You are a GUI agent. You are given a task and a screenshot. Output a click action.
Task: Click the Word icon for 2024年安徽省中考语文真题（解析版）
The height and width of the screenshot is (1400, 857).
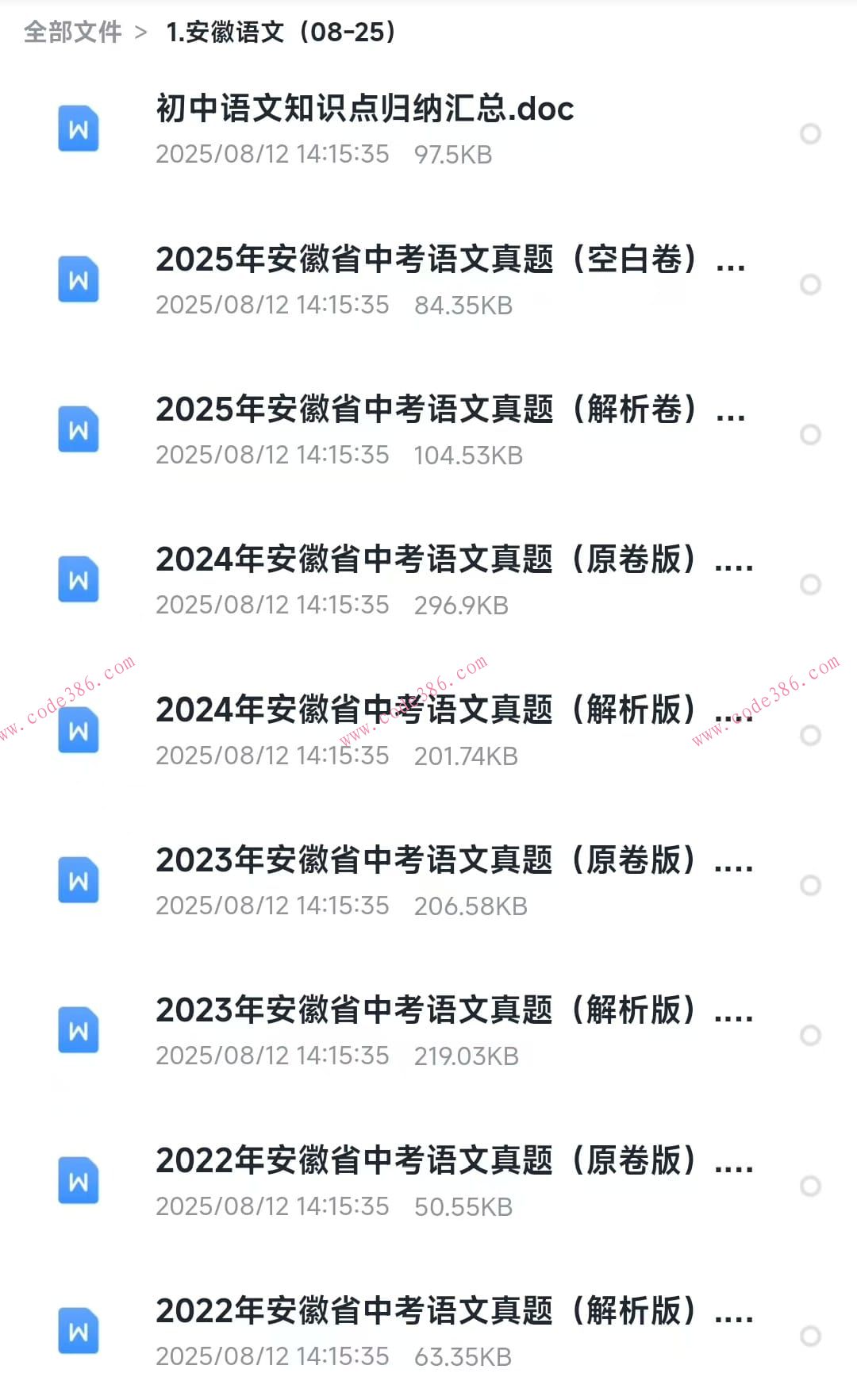coord(78,730)
